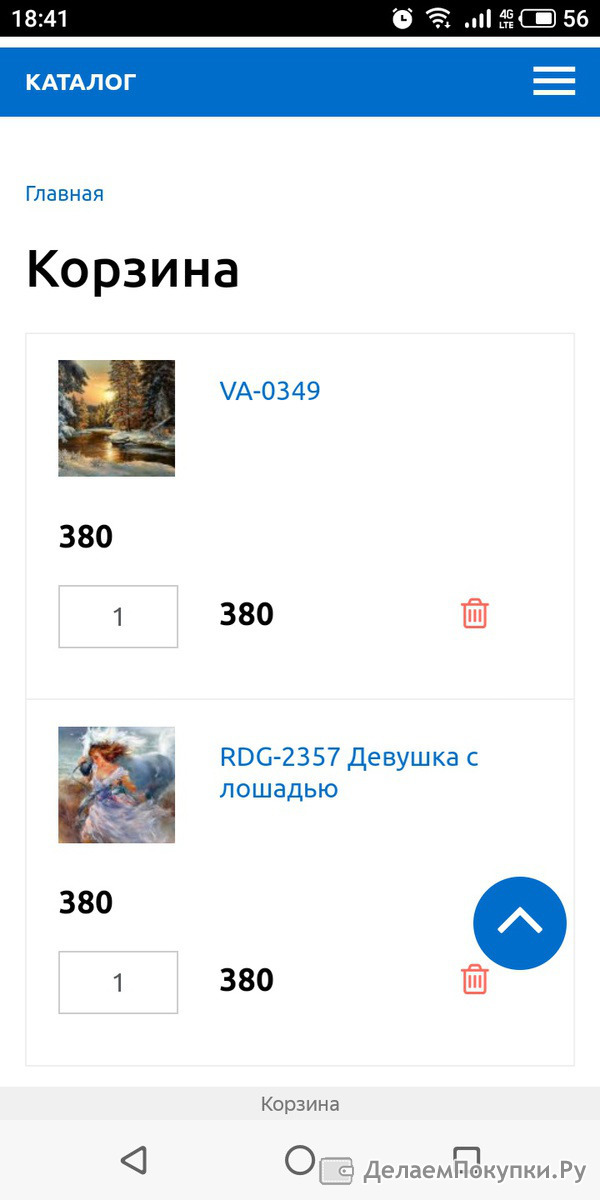600x1200 pixels.
Task: Jump back to top with arrow button
Action: [x=520, y=923]
